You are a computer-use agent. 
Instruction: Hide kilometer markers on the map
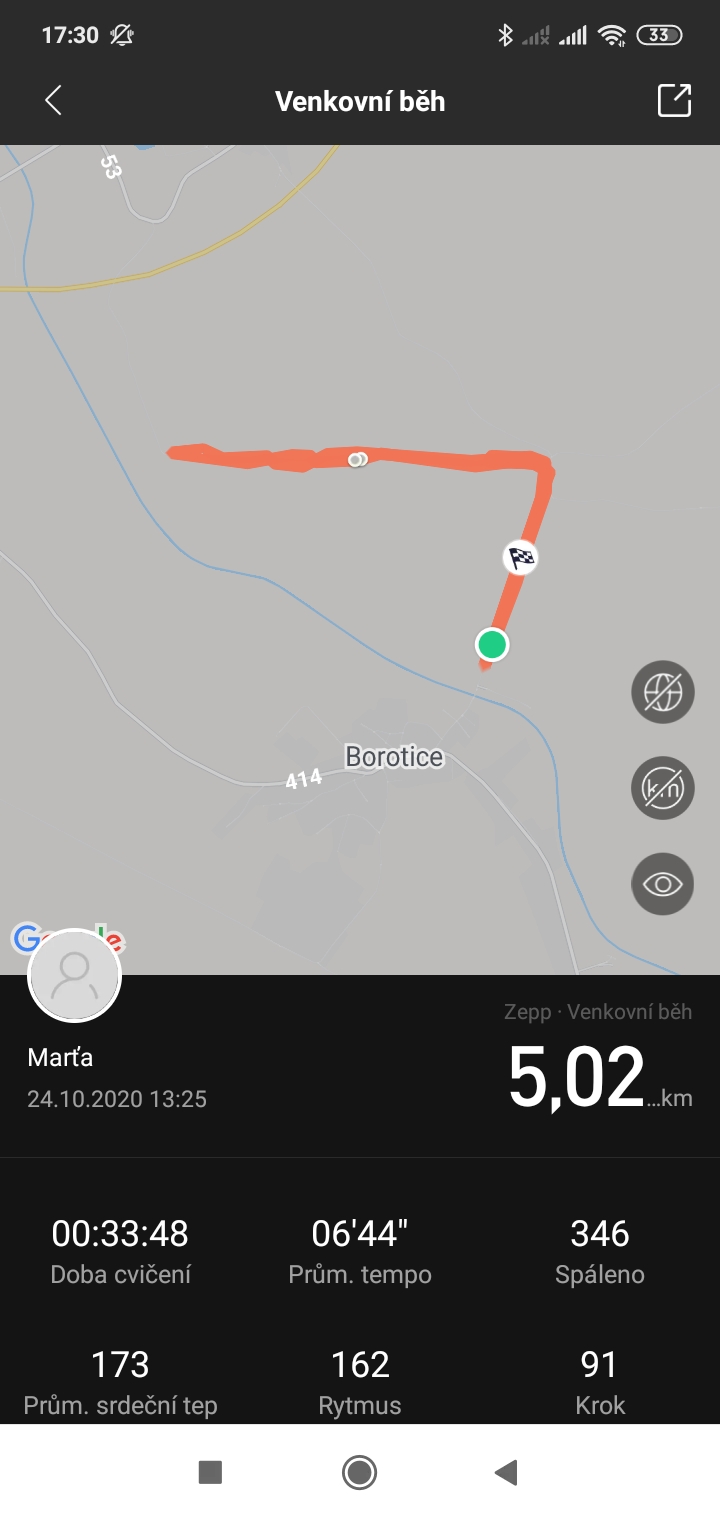point(663,787)
